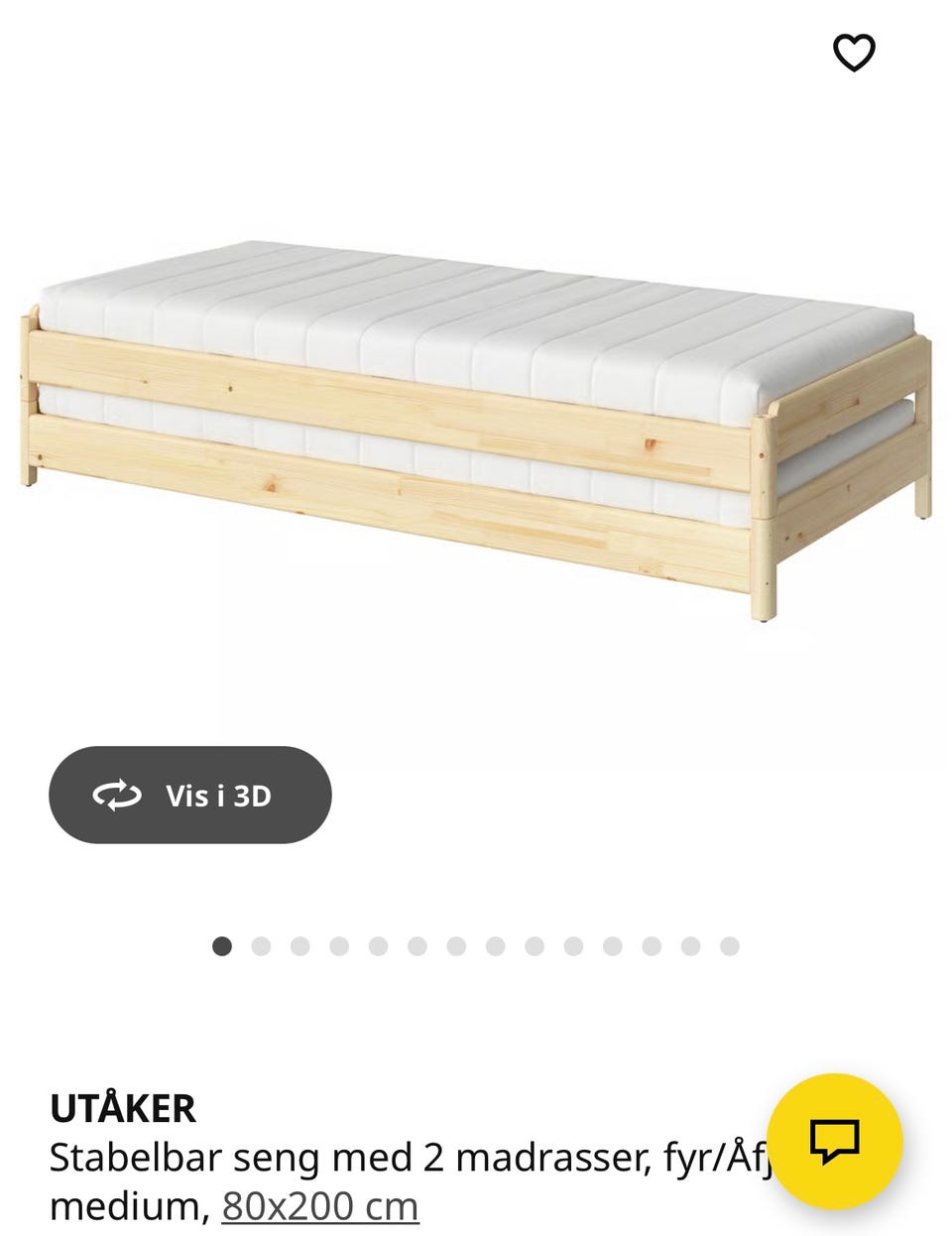Open the yellow chat button
952x1236 pixels.
834,1141
